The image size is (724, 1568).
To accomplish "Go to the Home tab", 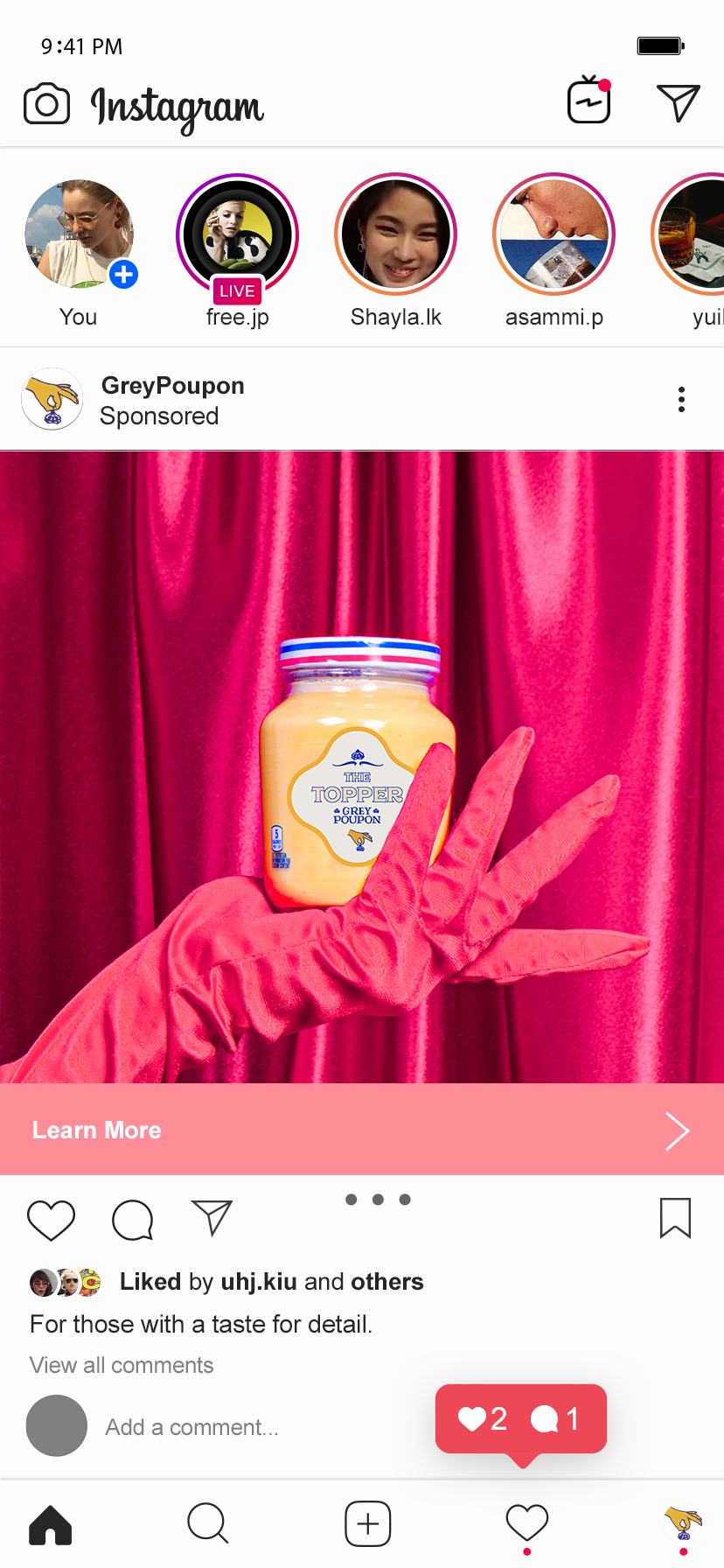I will pos(51,1525).
